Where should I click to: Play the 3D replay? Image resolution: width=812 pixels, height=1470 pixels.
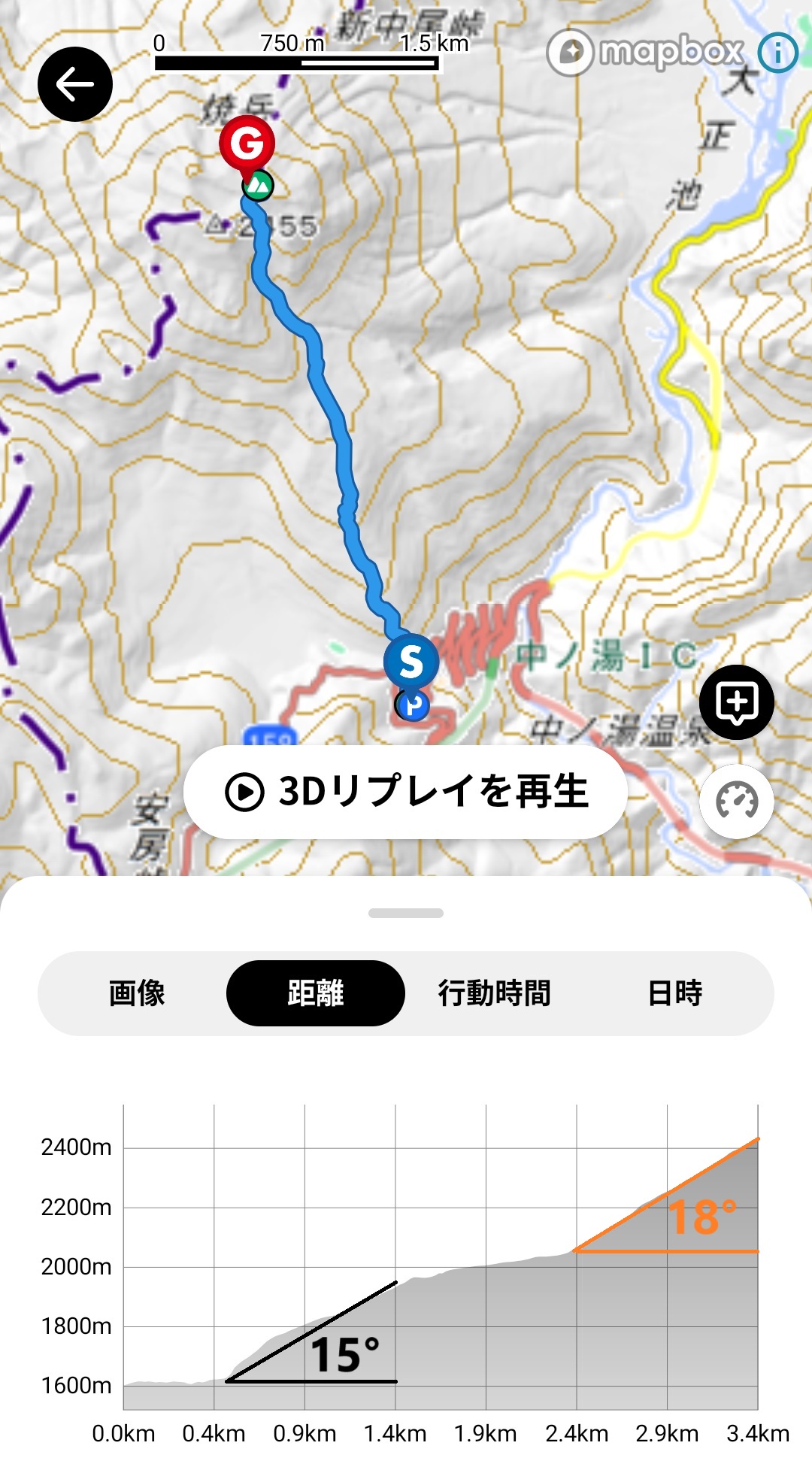(406, 792)
